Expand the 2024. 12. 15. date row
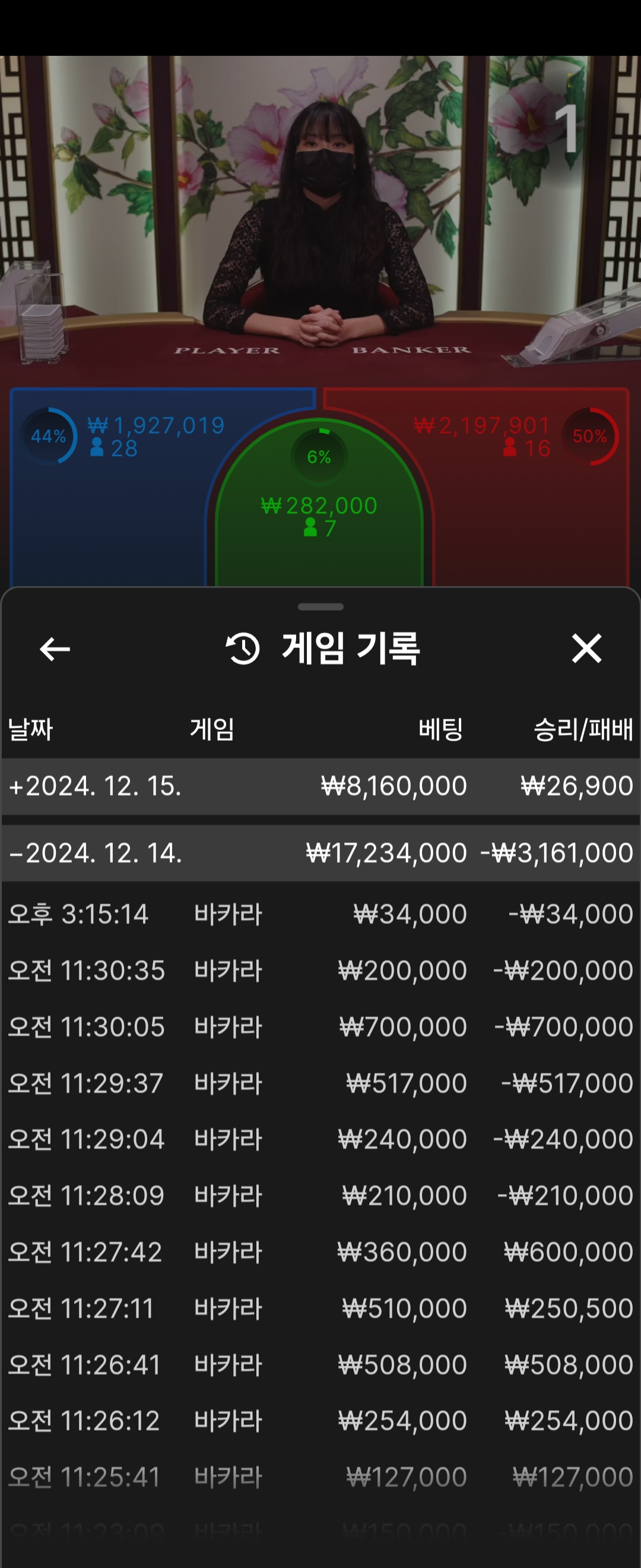Screen dimensions: 641x1568 (320, 786)
